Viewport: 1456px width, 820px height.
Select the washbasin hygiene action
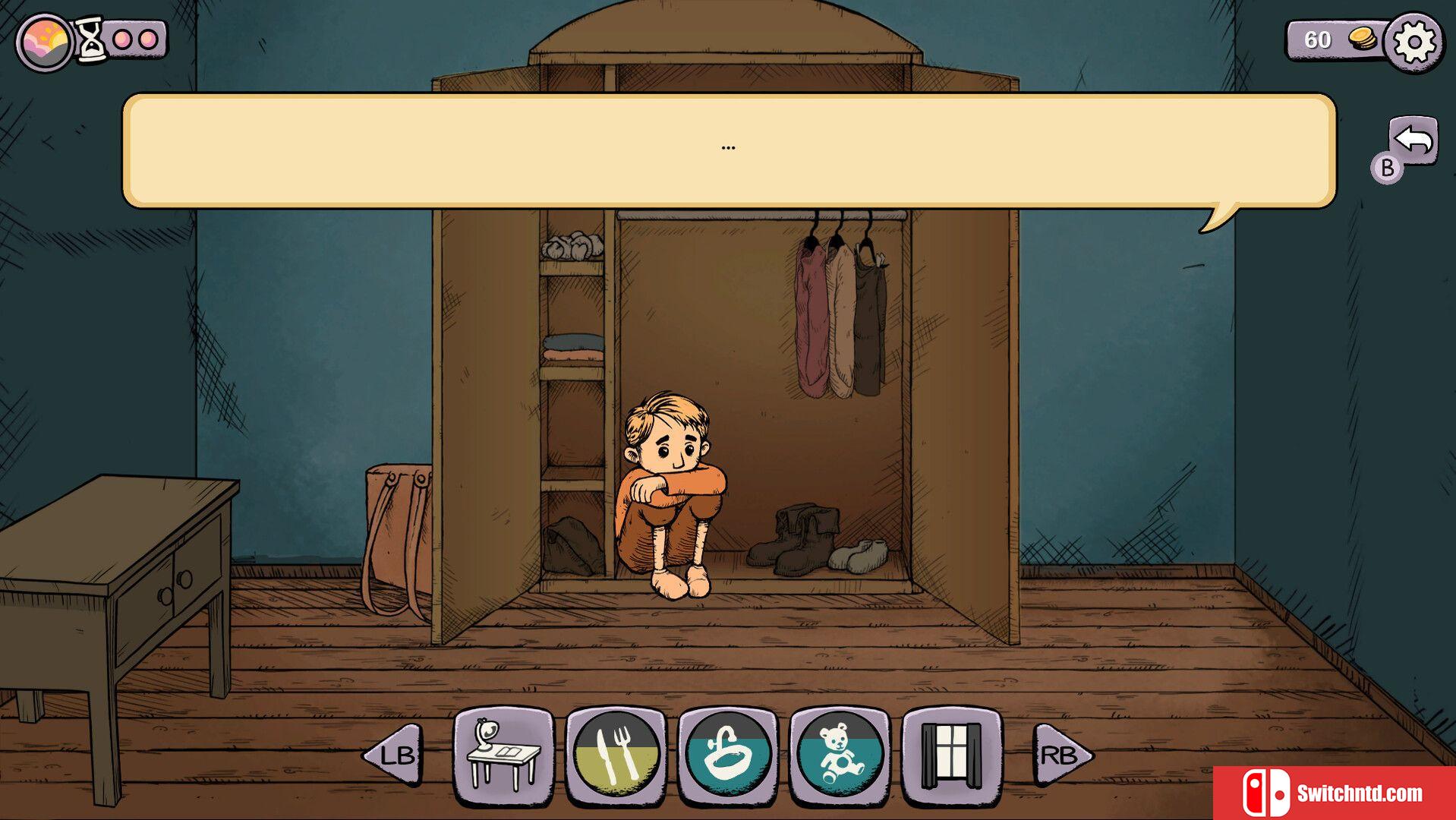[728, 755]
